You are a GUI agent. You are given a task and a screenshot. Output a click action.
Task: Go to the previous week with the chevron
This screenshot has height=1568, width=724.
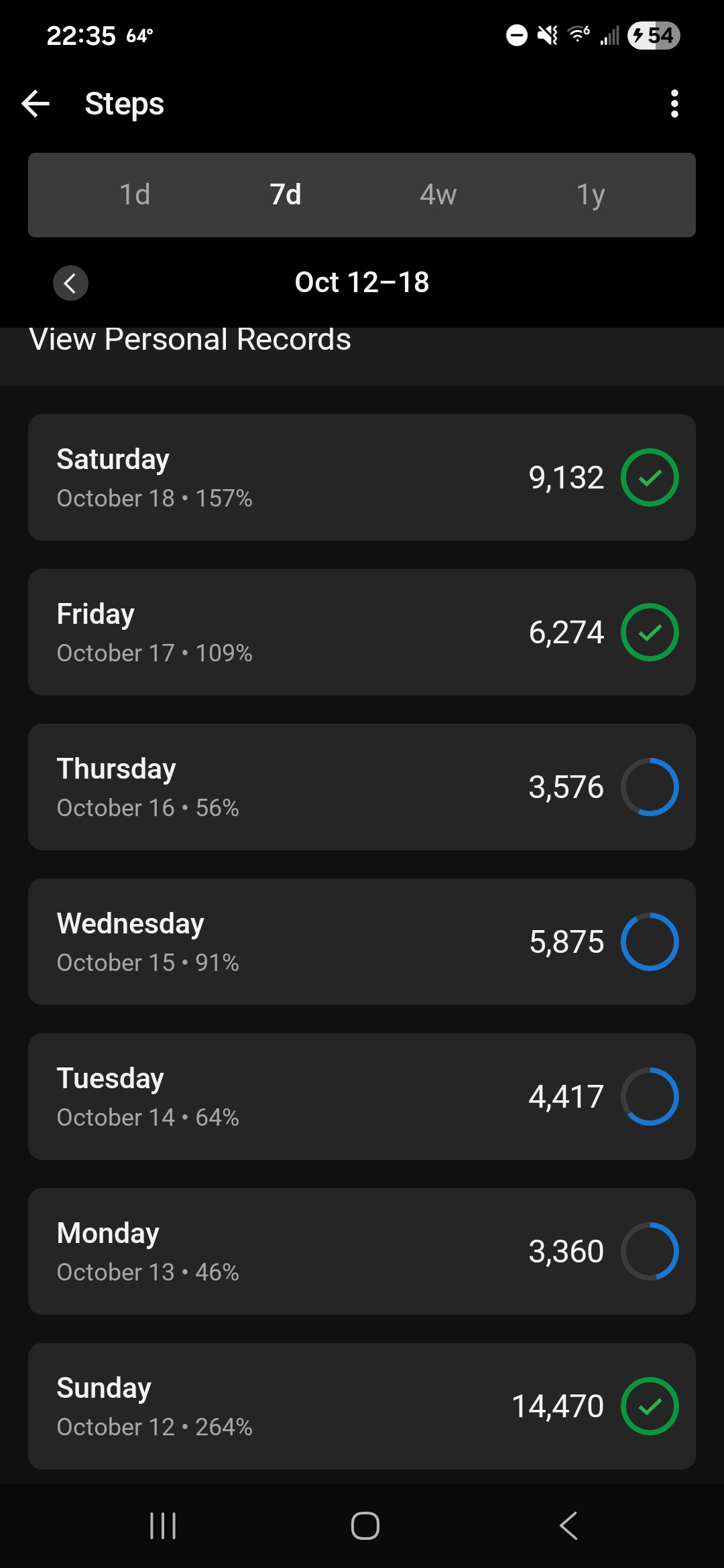point(70,283)
